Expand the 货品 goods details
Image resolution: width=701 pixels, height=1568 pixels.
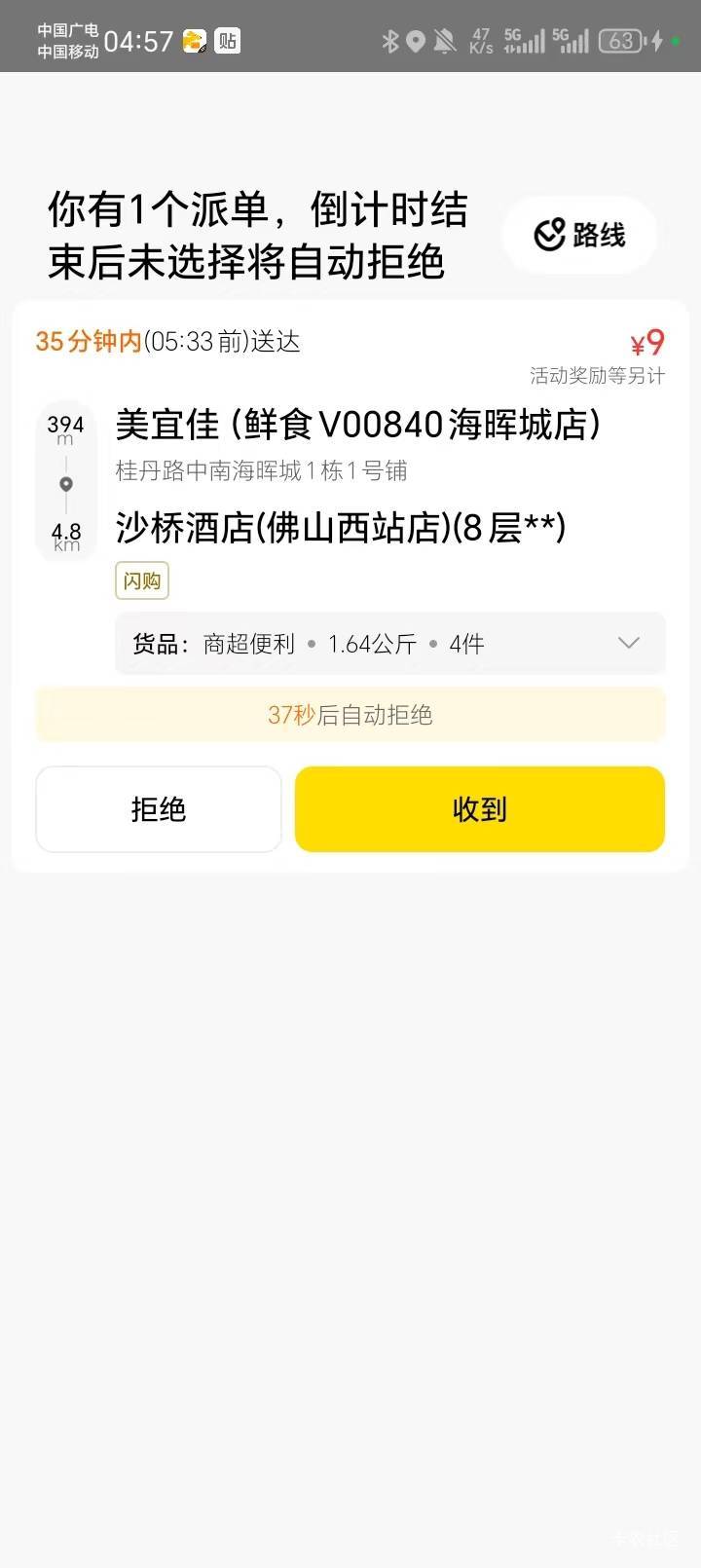tap(628, 643)
